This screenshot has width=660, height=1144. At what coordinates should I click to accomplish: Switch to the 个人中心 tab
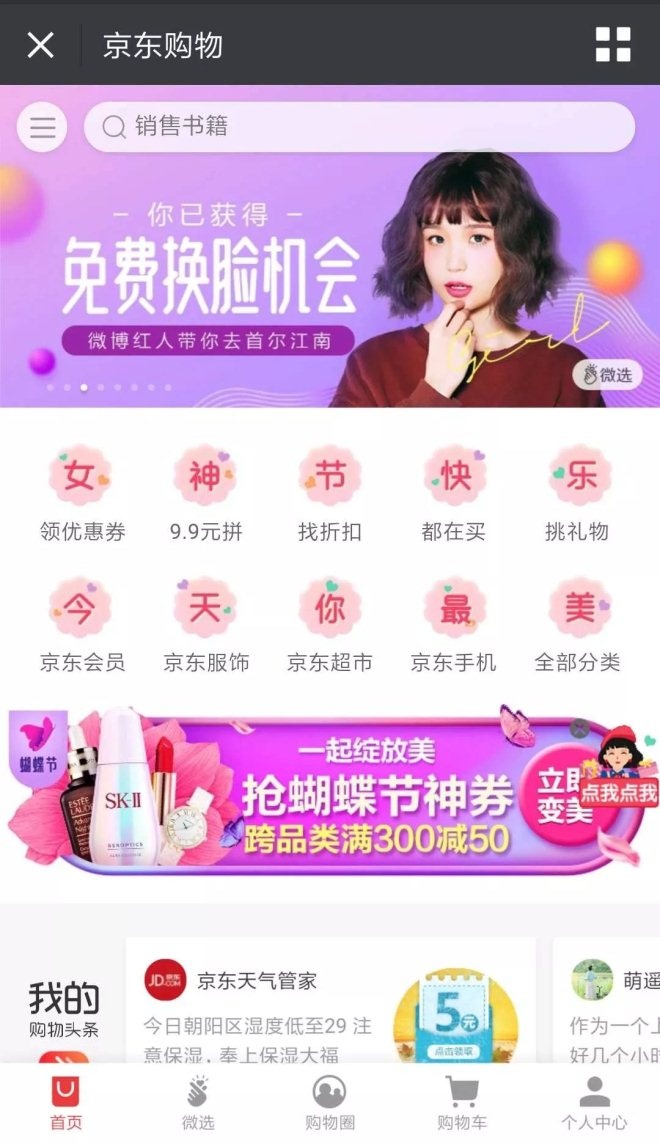594,1103
